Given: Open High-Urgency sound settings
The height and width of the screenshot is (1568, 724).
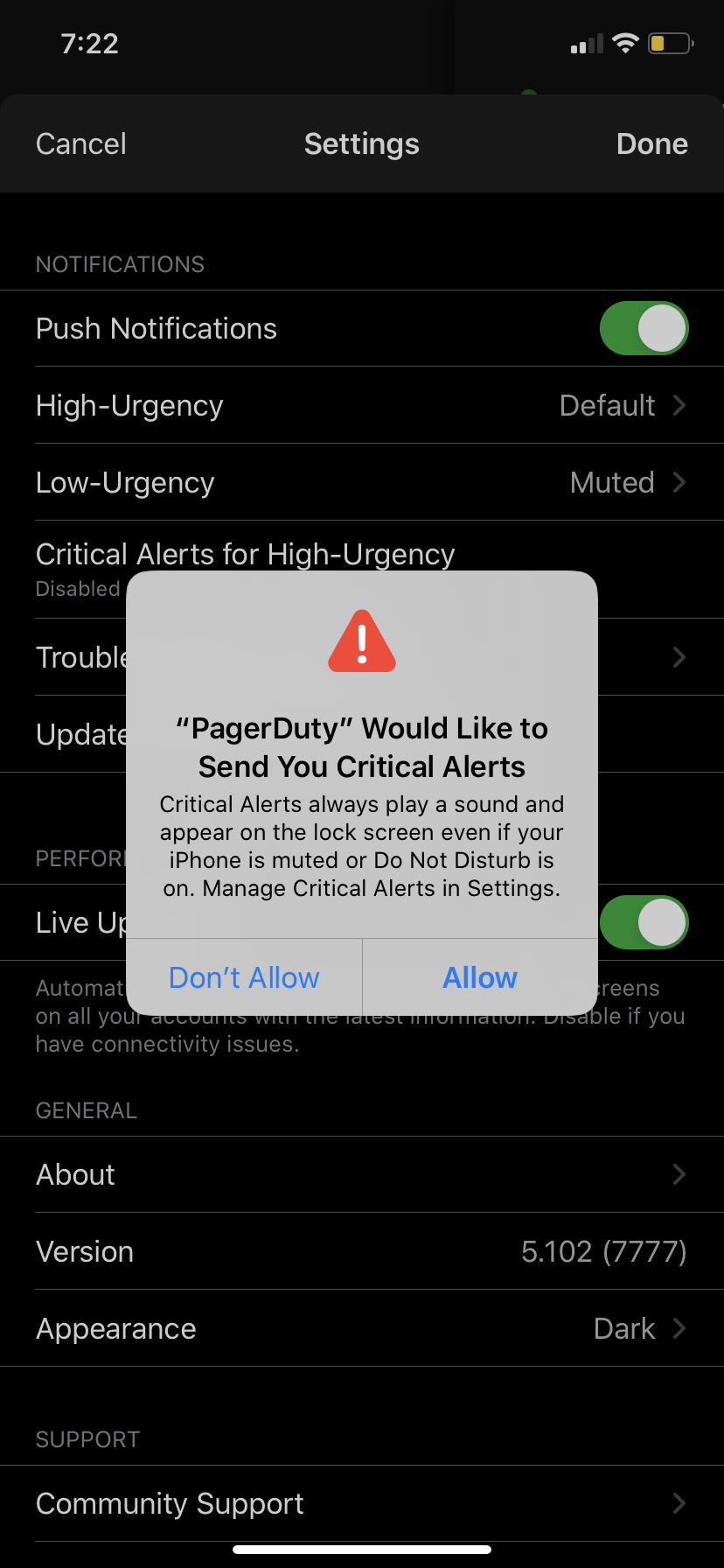Looking at the screenshot, I should pos(361,405).
